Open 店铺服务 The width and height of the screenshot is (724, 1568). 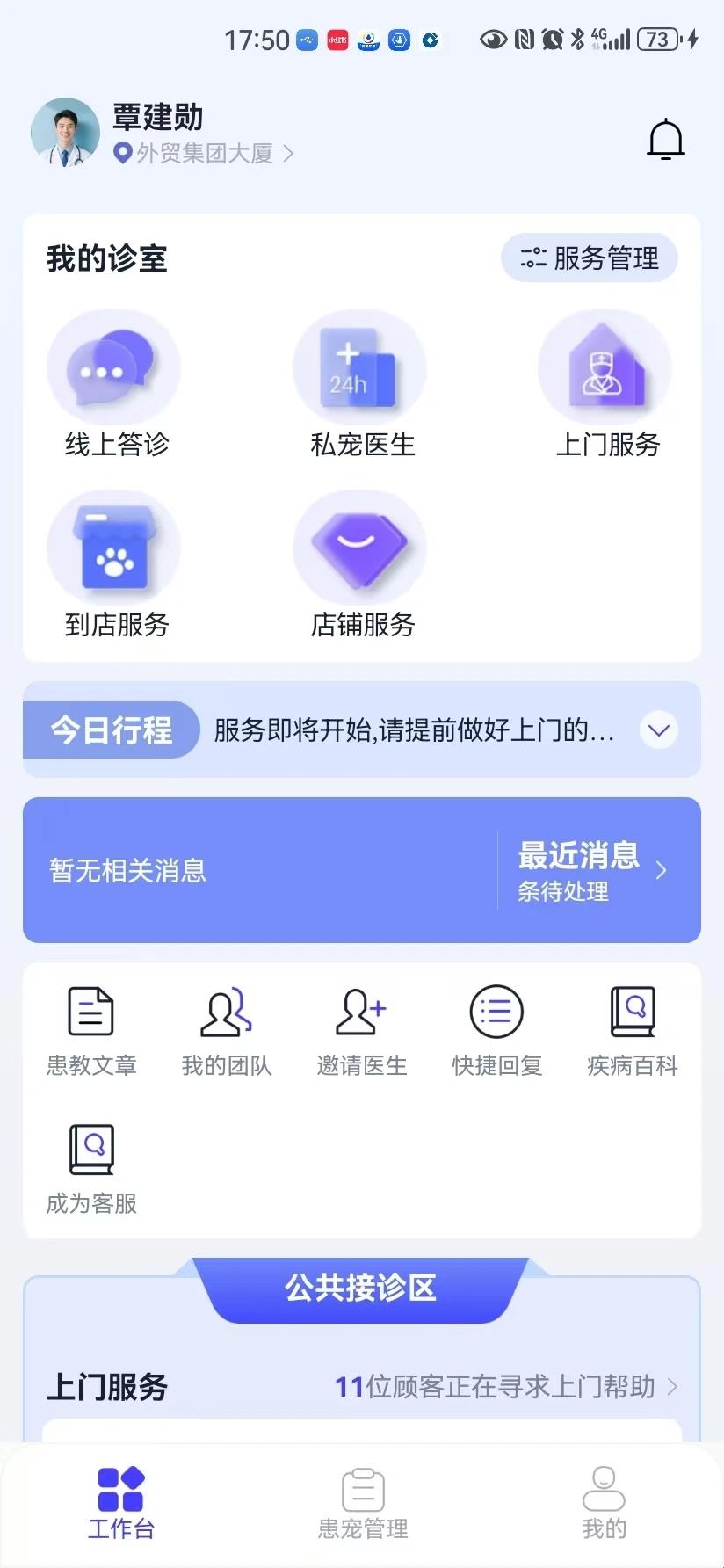[361, 564]
